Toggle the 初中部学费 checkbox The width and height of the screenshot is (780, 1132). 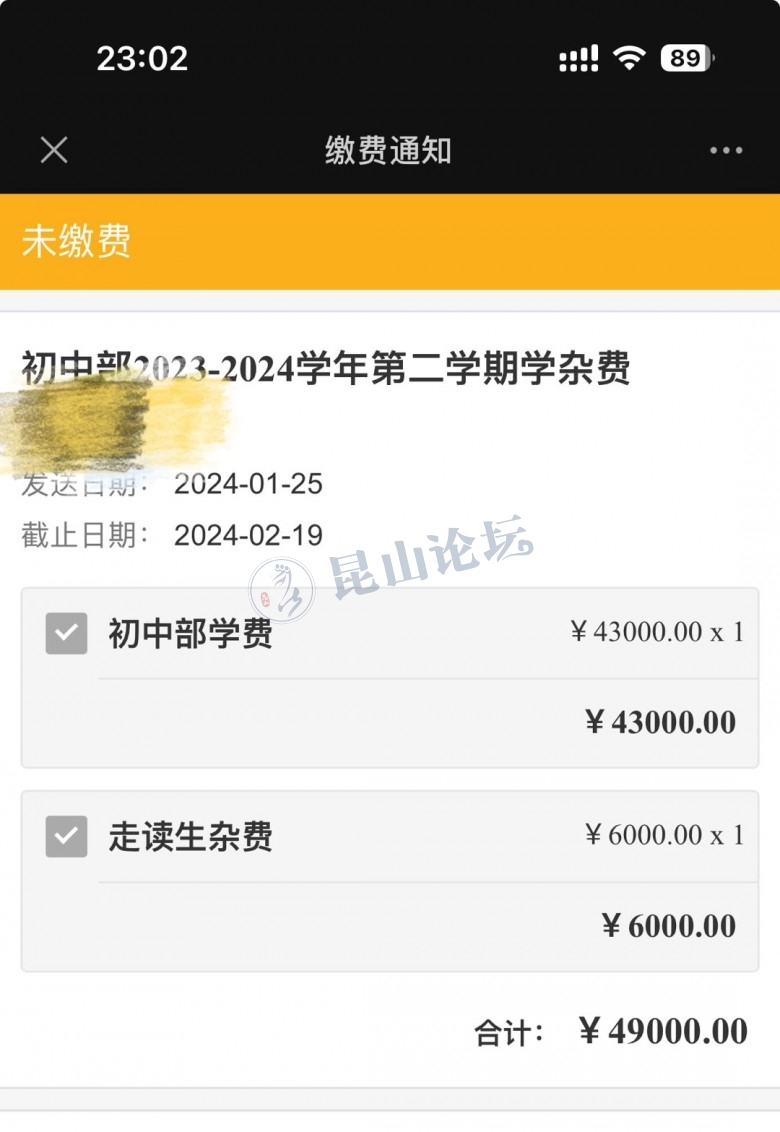click(66, 633)
